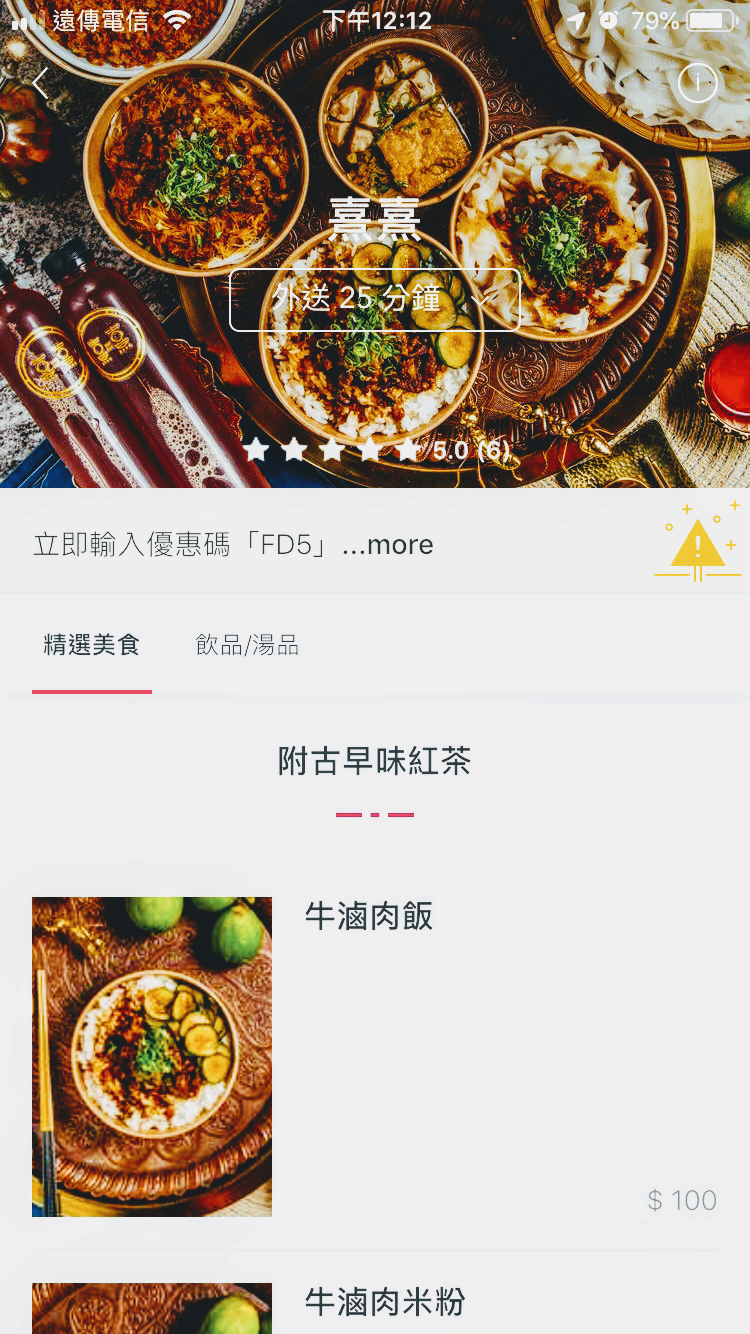Image resolution: width=750 pixels, height=1334 pixels.
Task: Go back using the top-left arrow
Action: tap(40, 83)
